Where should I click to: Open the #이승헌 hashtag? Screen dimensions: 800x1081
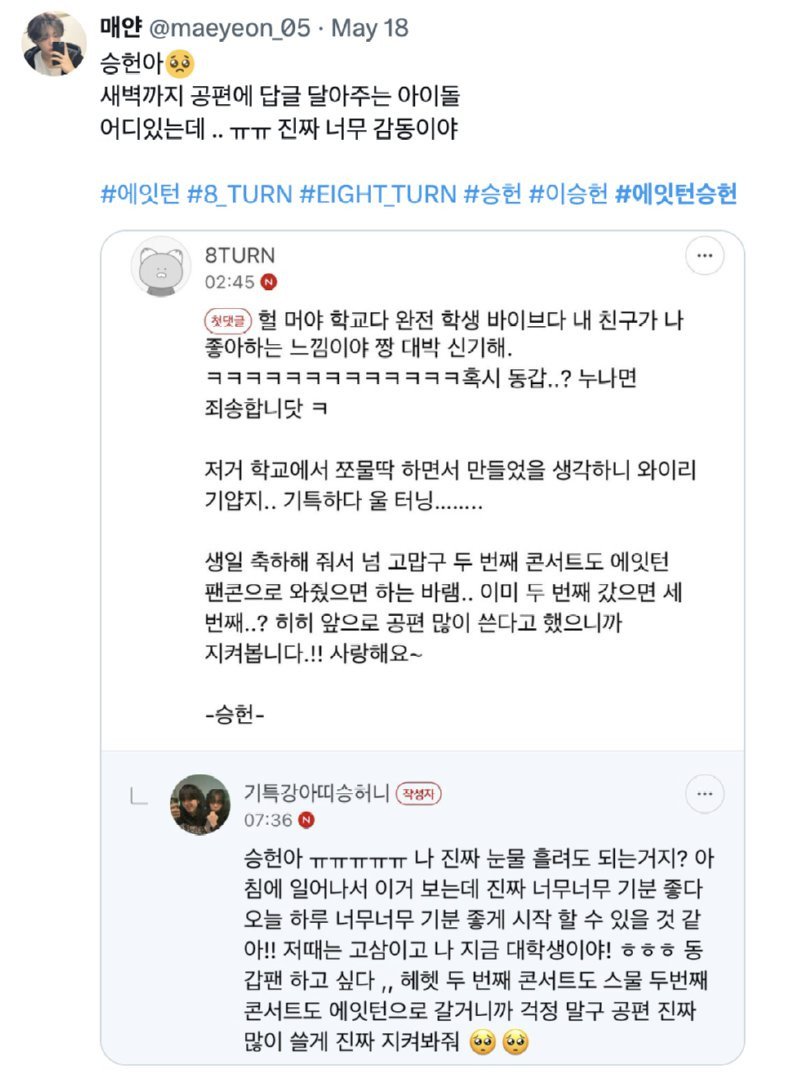[568, 194]
